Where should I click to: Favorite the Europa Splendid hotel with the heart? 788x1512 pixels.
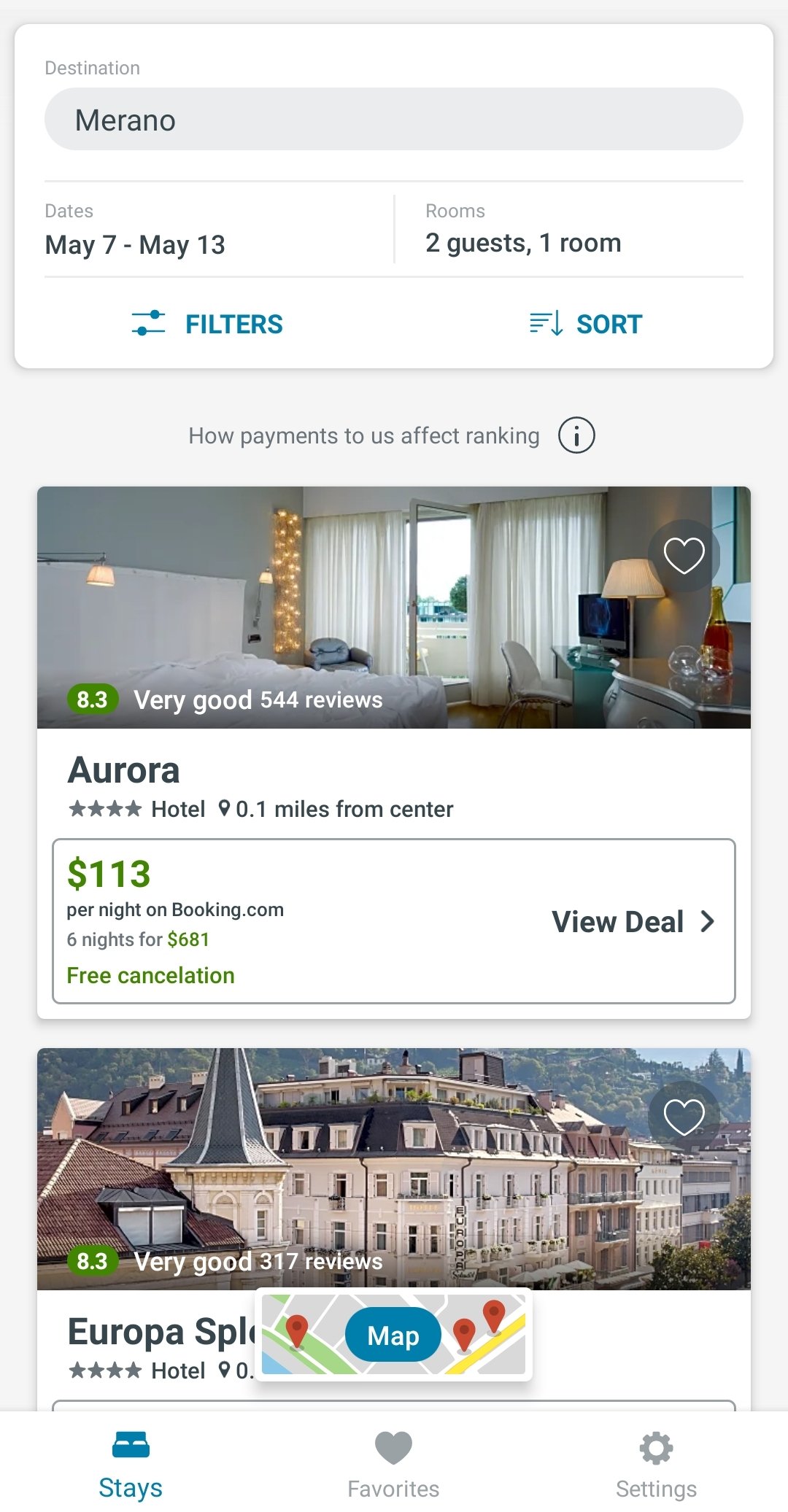coord(684,1117)
